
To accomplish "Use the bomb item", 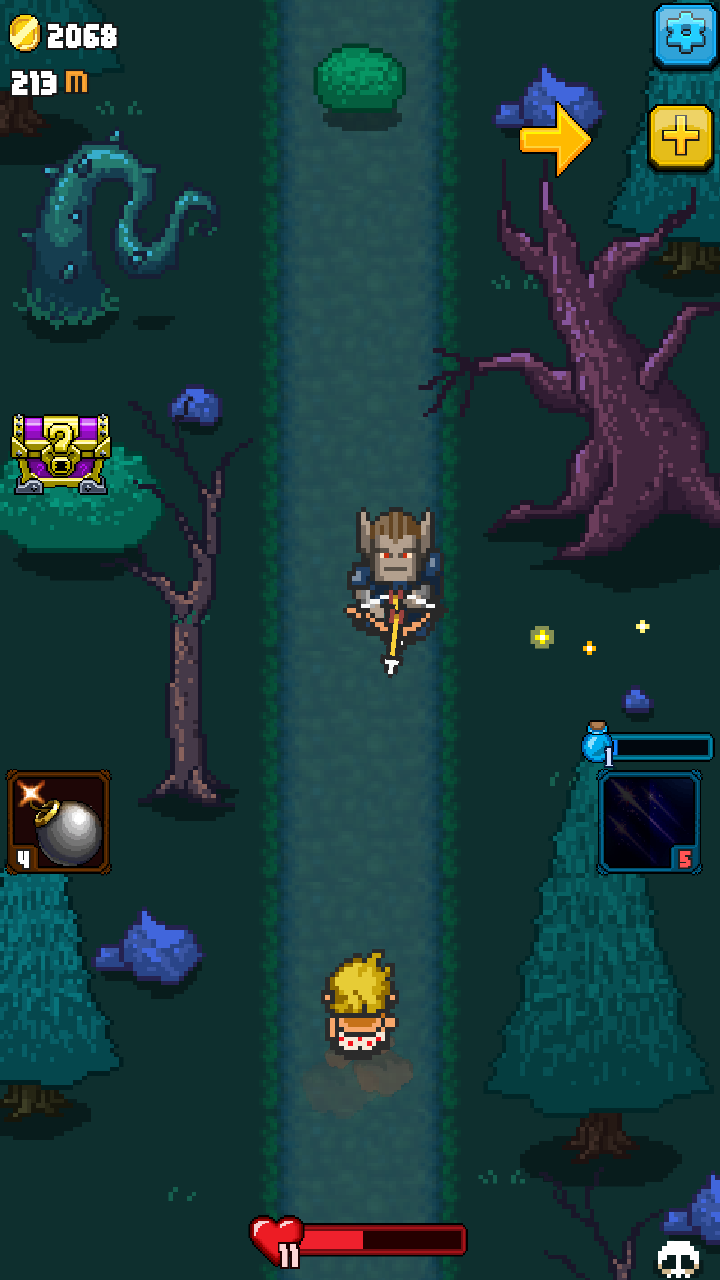I will (x=59, y=822).
